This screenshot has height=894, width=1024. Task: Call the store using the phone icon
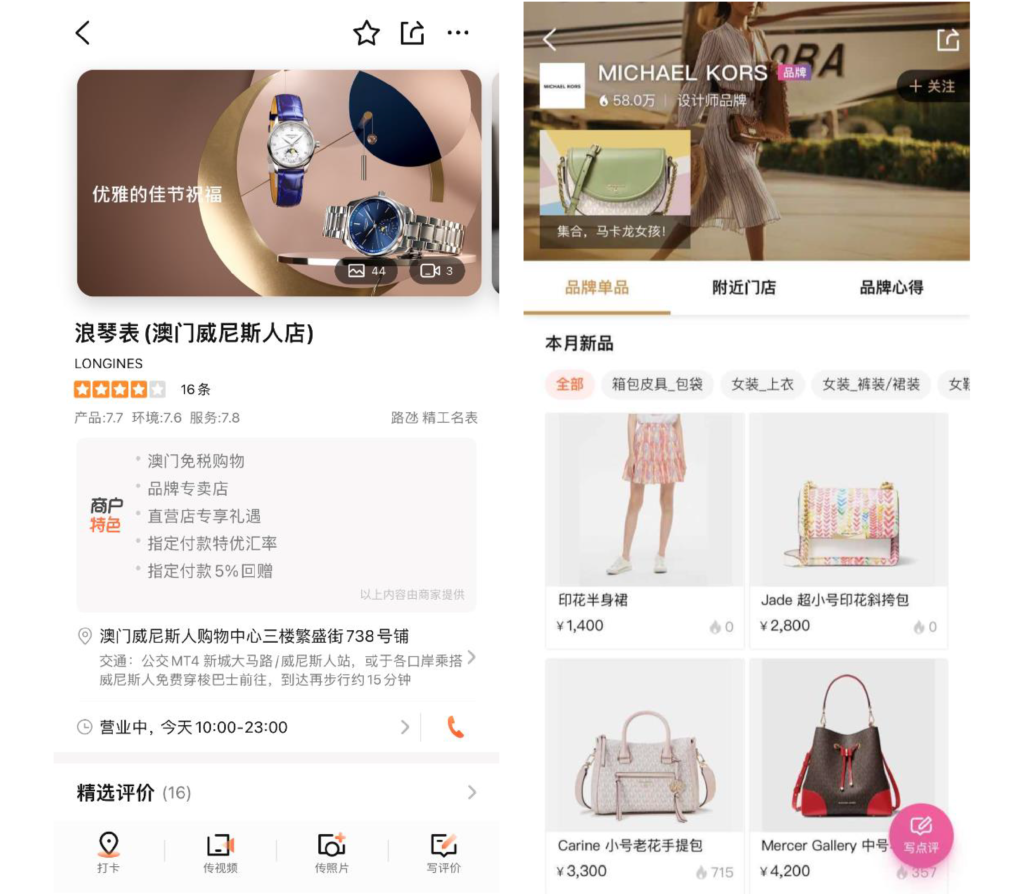(x=455, y=727)
